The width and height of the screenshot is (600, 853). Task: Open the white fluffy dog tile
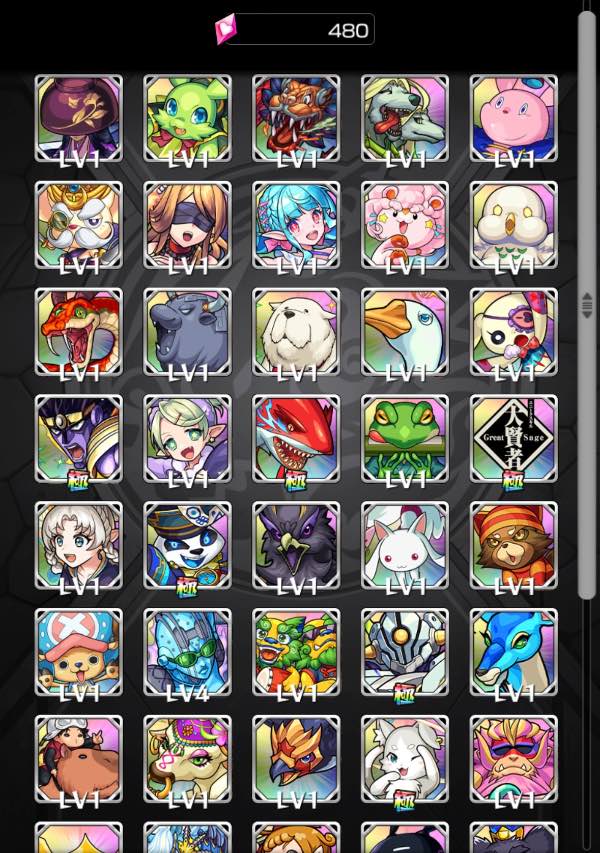(295, 331)
